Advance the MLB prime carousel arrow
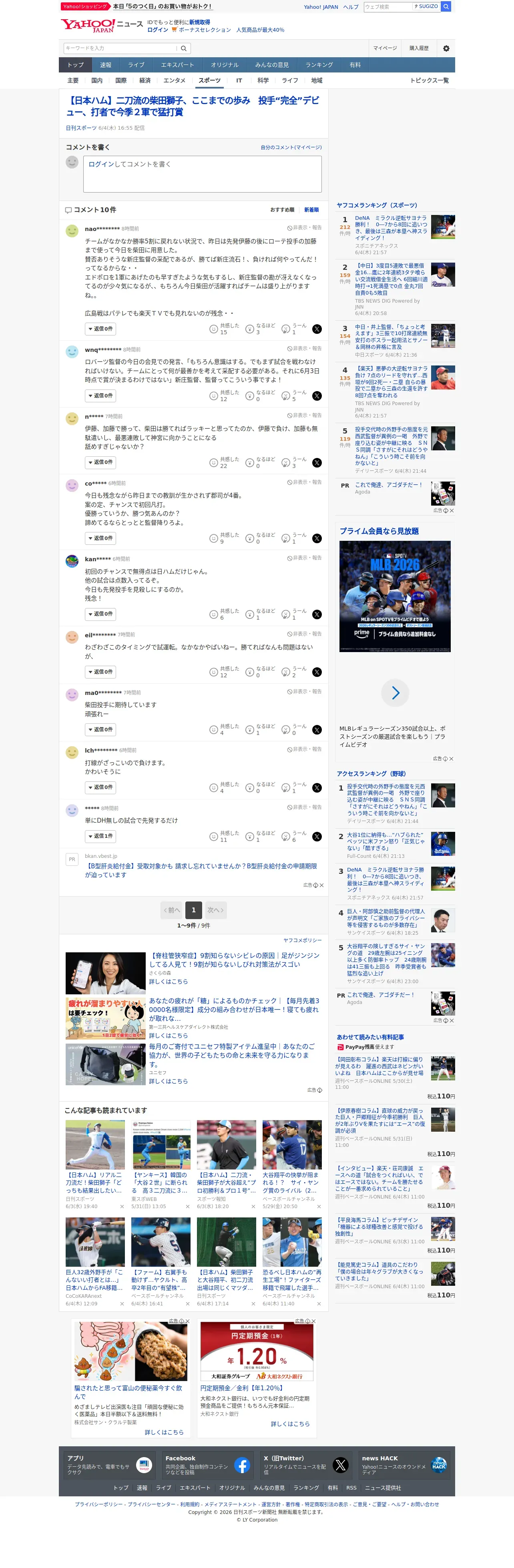This screenshot has width=514, height=1568. tap(395, 693)
